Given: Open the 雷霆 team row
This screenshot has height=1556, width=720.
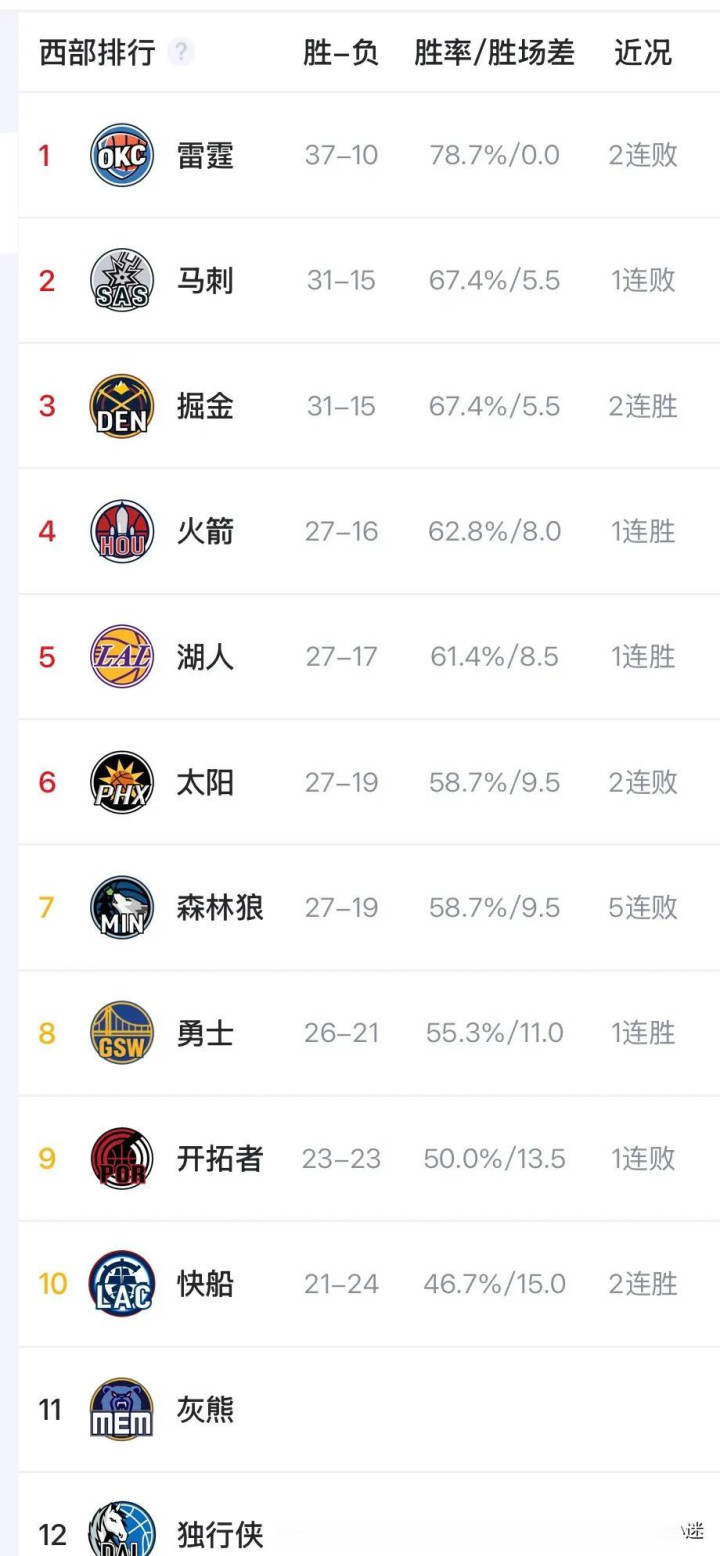Looking at the screenshot, I should tap(205, 156).
